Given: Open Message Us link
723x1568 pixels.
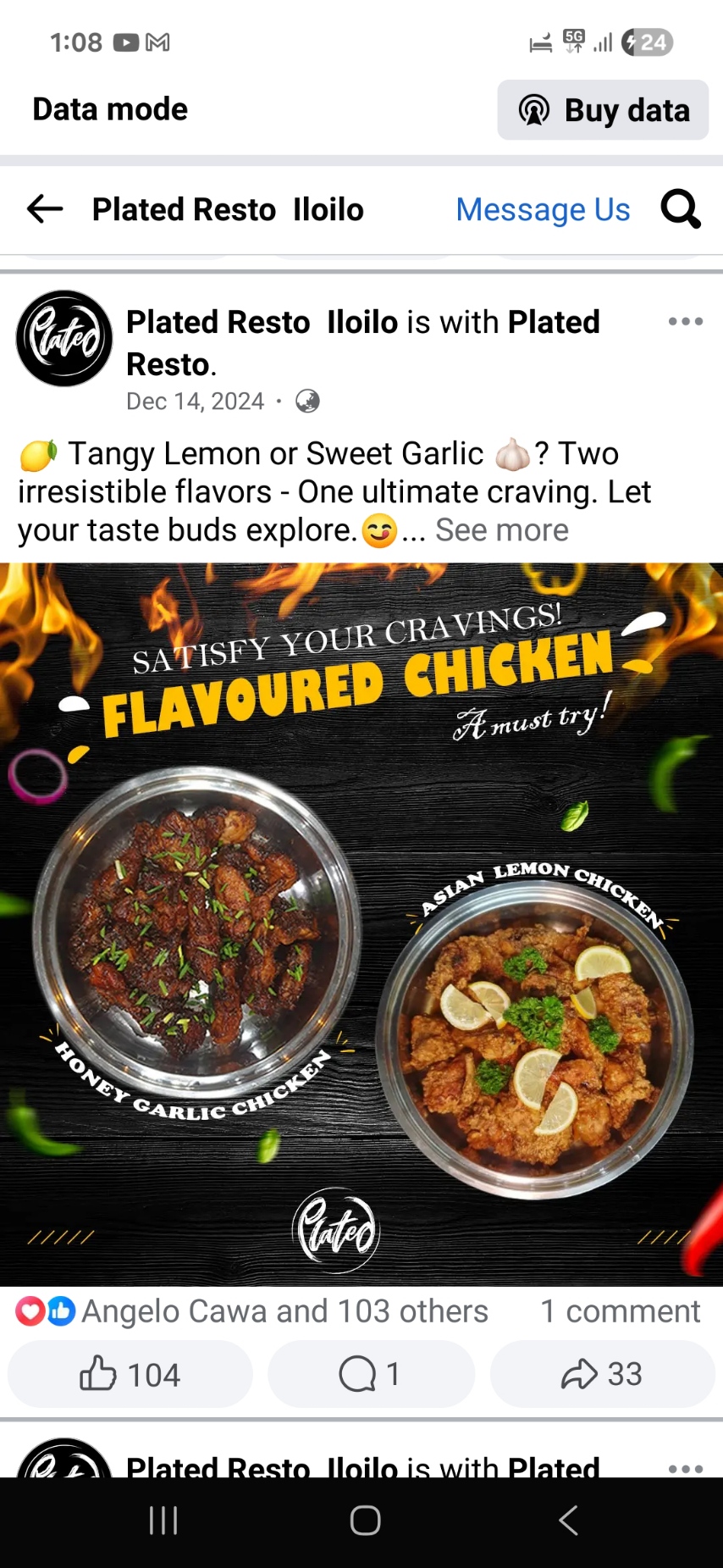Looking at the screenshot, I should coord(543,209).
